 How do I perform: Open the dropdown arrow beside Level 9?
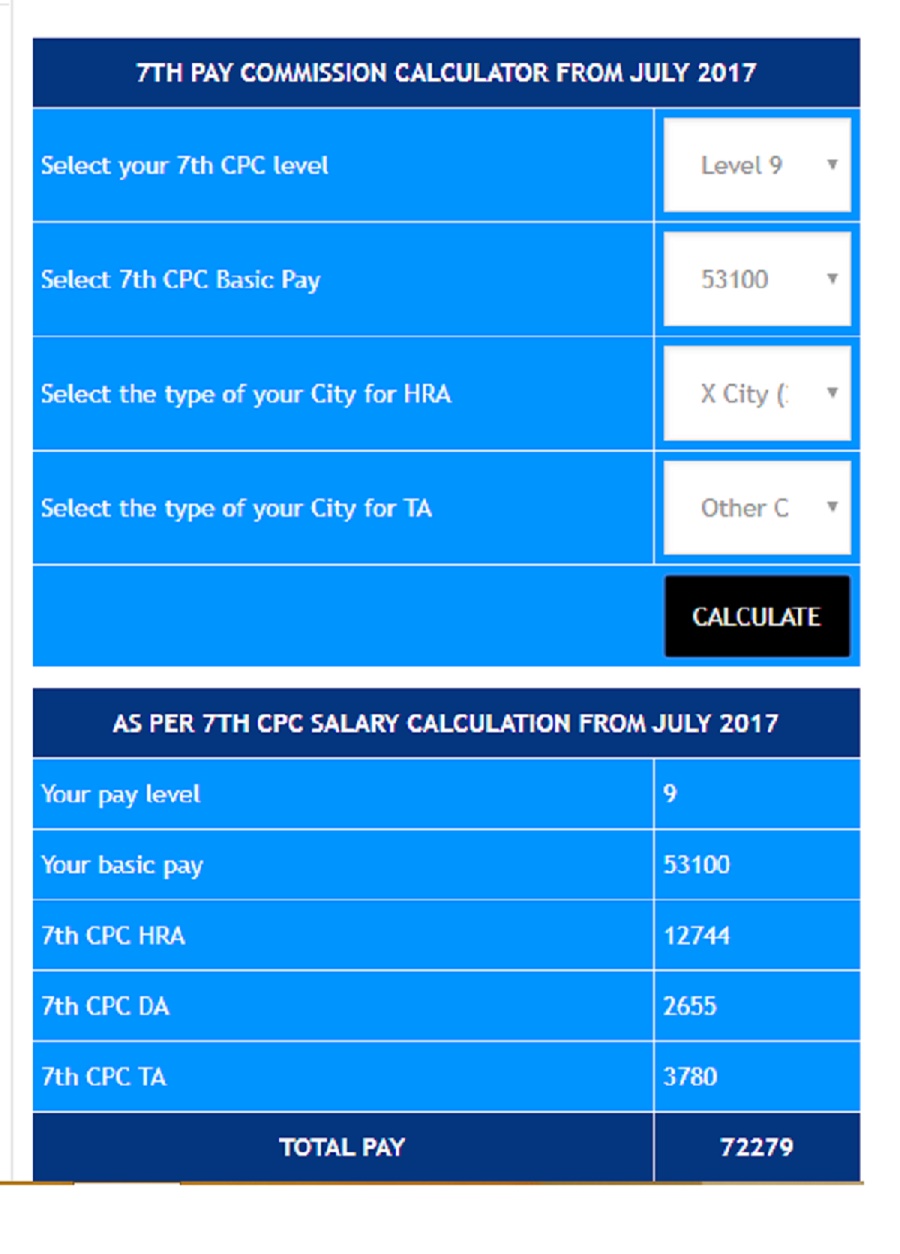pos(833,165)
